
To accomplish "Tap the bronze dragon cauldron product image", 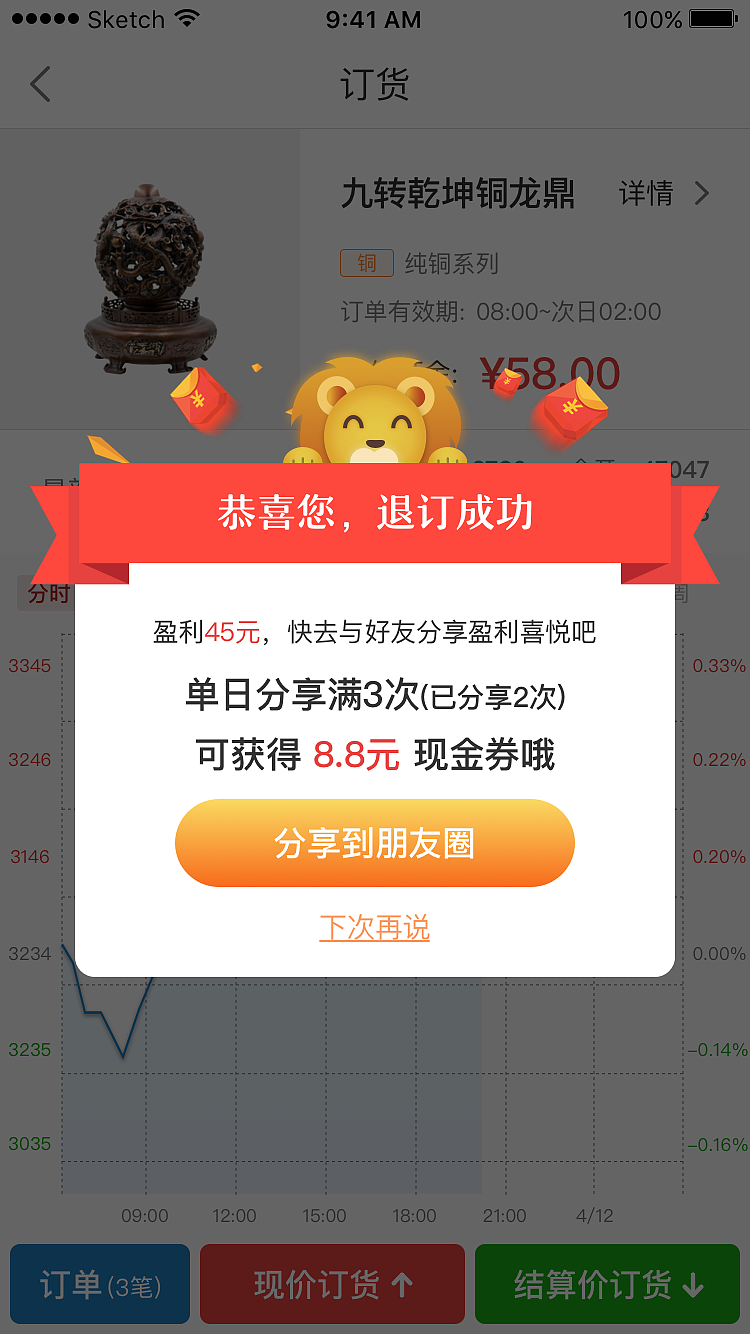I will pos(150,272).
